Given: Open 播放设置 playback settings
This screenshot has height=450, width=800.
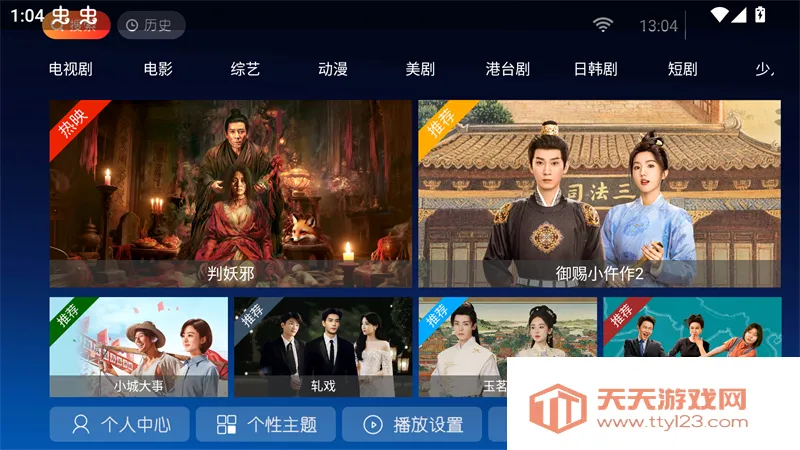Looking at the screenshot, I should (412, 425).
